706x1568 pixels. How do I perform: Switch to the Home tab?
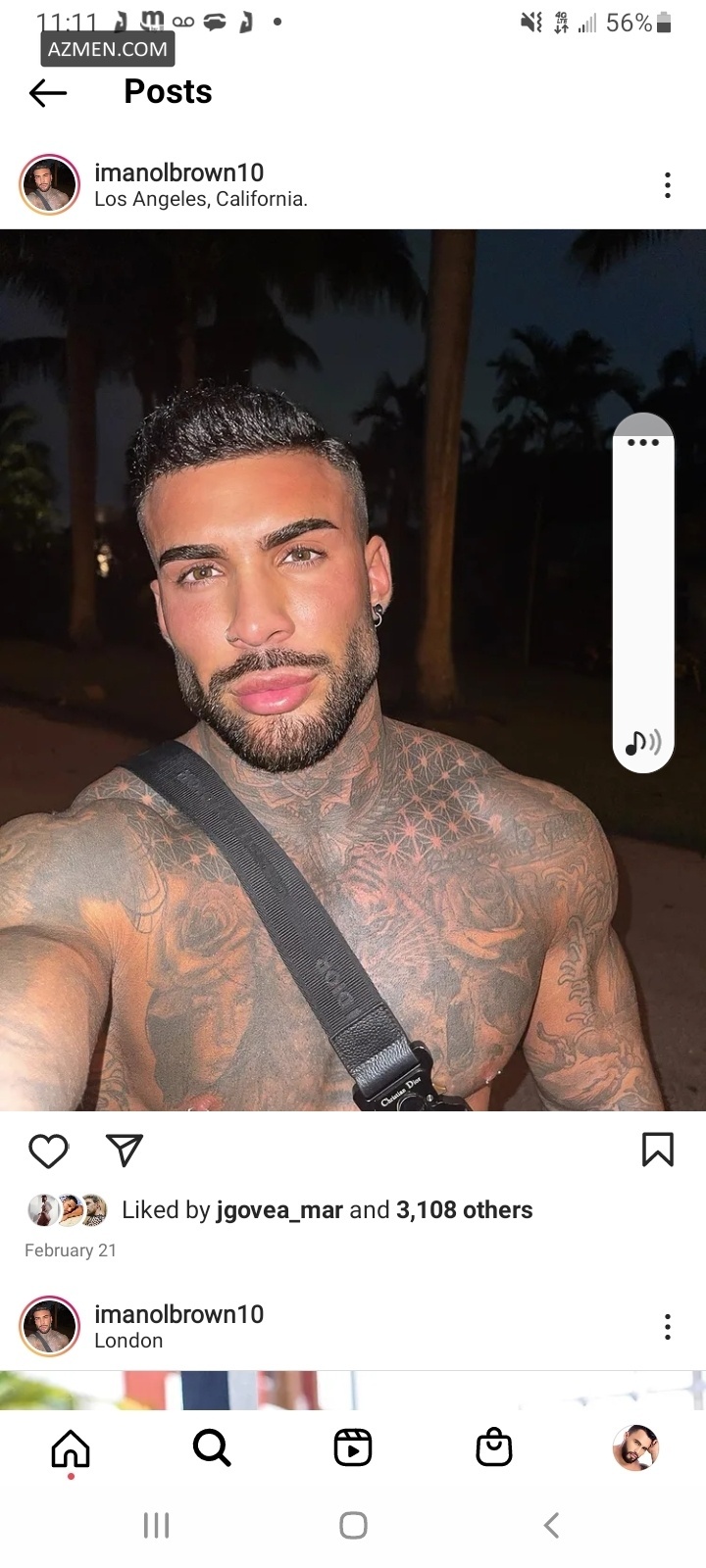pyautogui.click(x=71, y=1447)
